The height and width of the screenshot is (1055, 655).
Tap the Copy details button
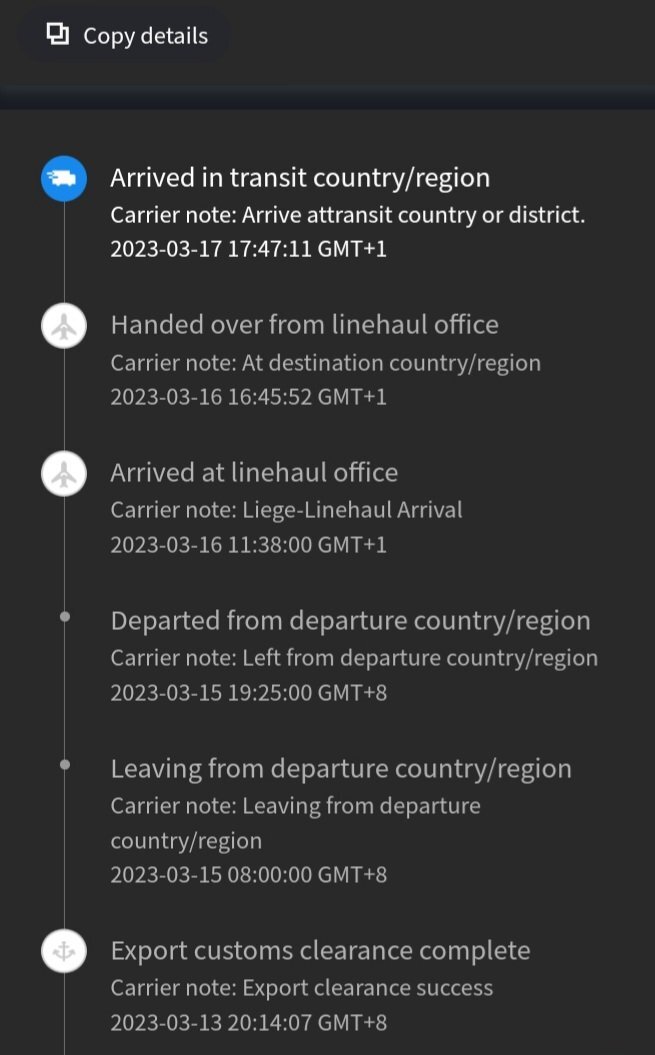point(127,35)
